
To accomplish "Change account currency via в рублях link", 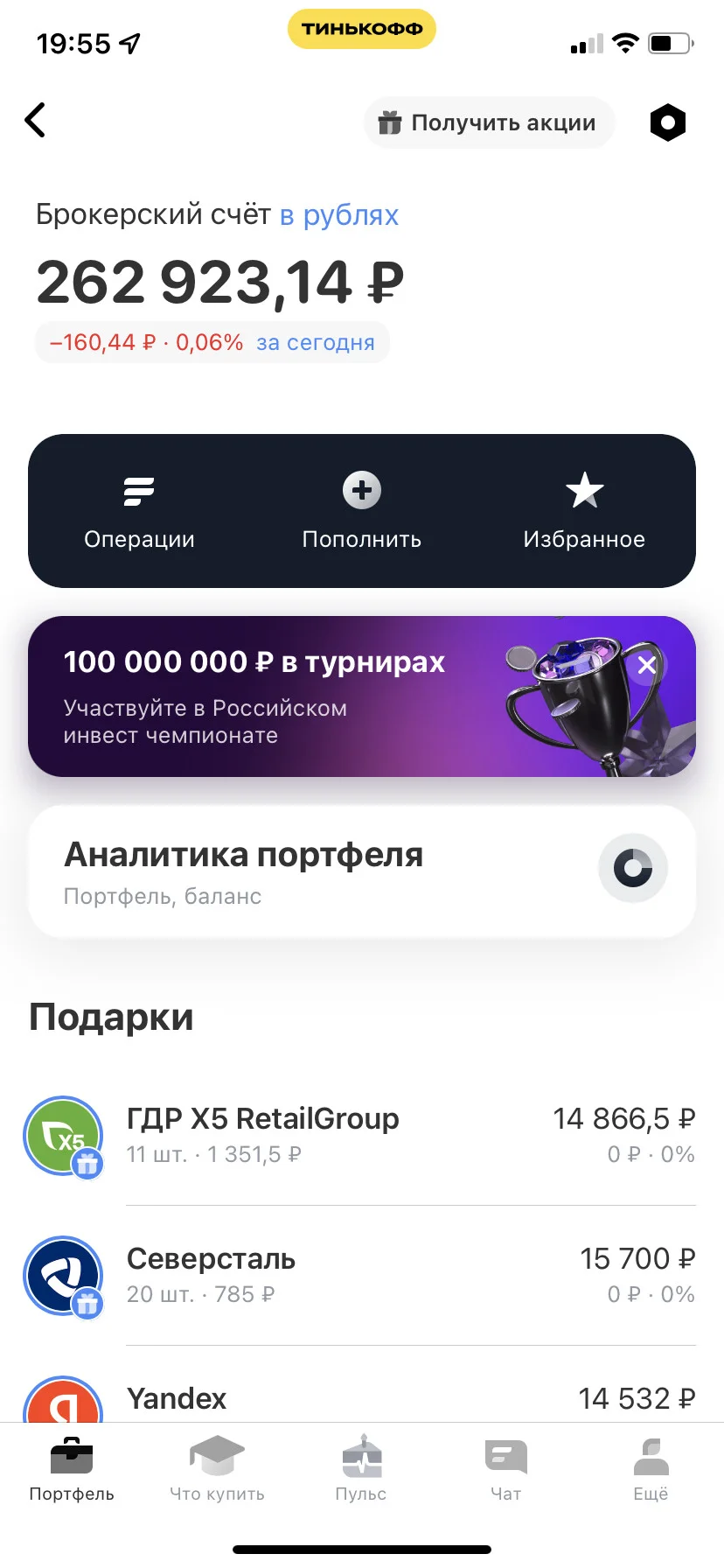I will tap(339, 215).
